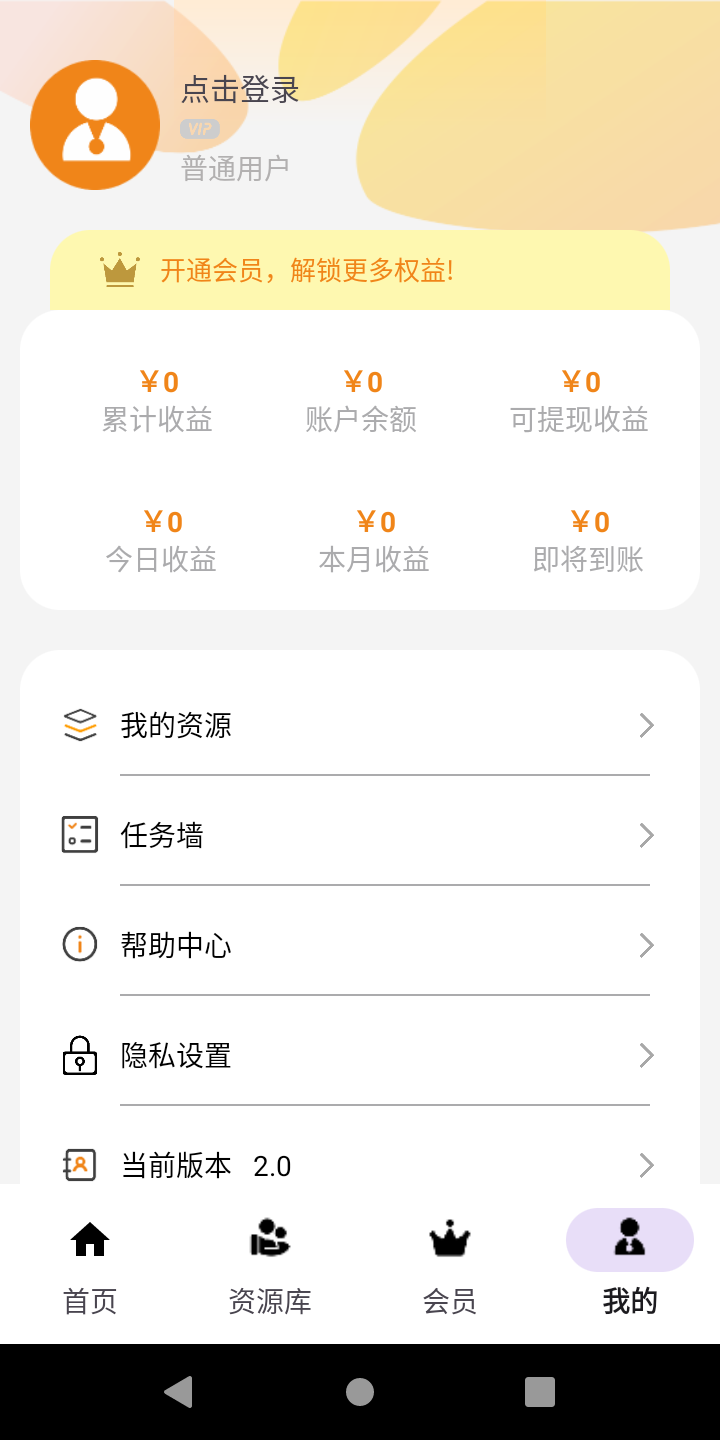Viewport: 720px width, 1440px height.
Task: Select the 我的资源 resources icon
Action: click(x=80, y=725)
